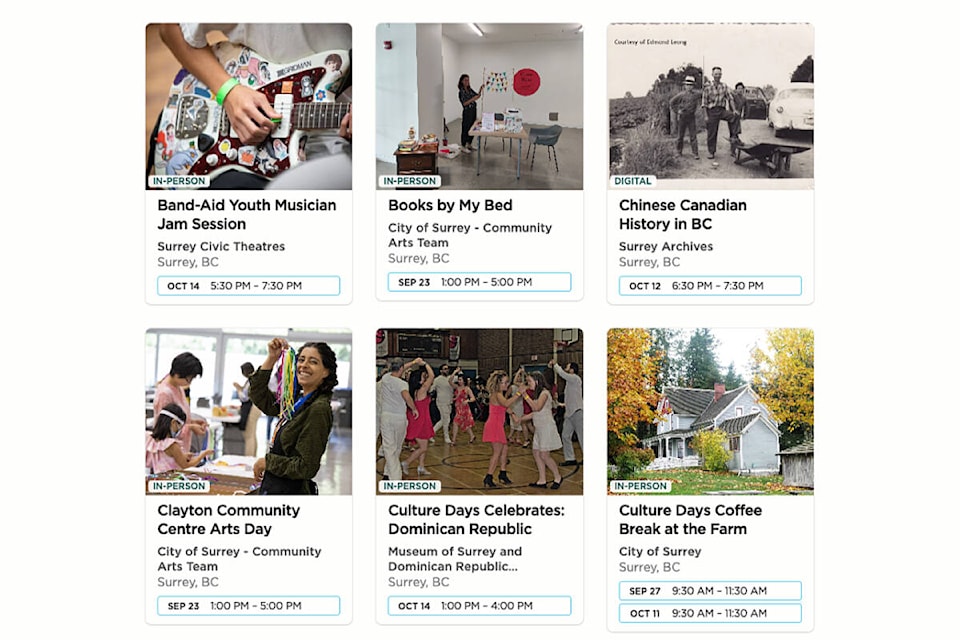
Task: Open the Band-Aid Youth Musician Jam Session card
Action: point(246,214)
